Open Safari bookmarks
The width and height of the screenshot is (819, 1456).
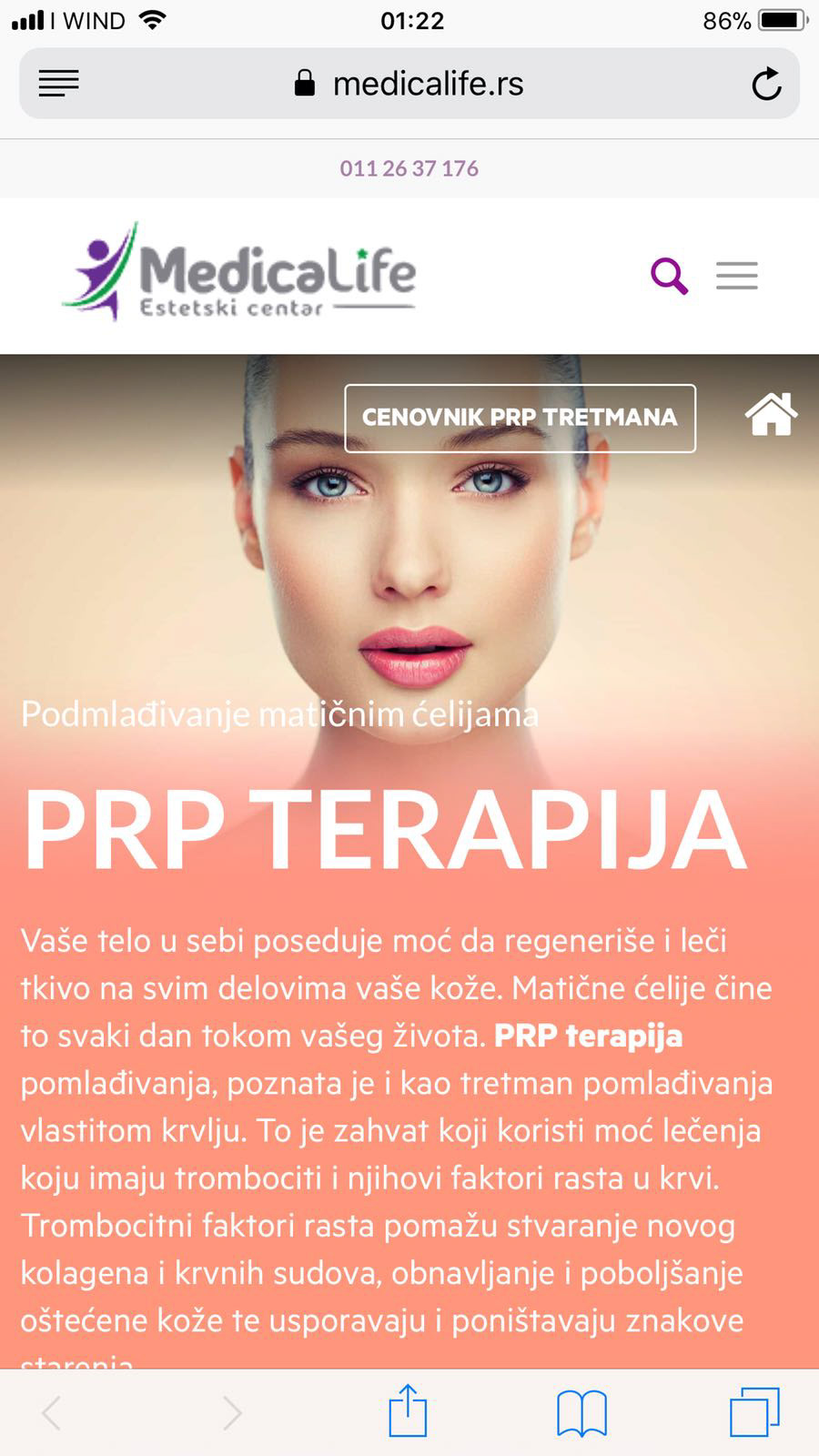581,1413
